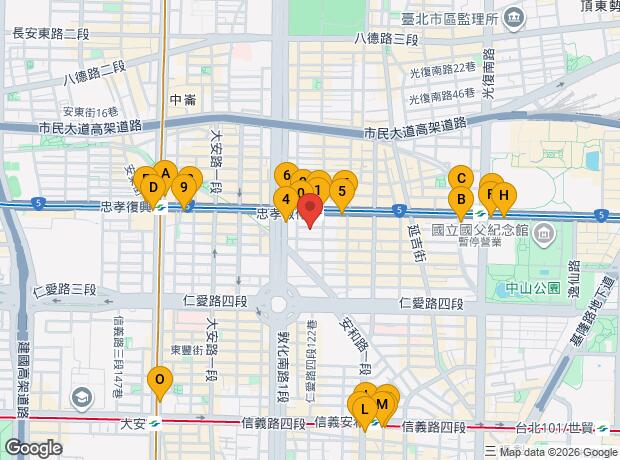
Task: Open the 臺北市區監理所 place icon
Action: pos(514,19)
